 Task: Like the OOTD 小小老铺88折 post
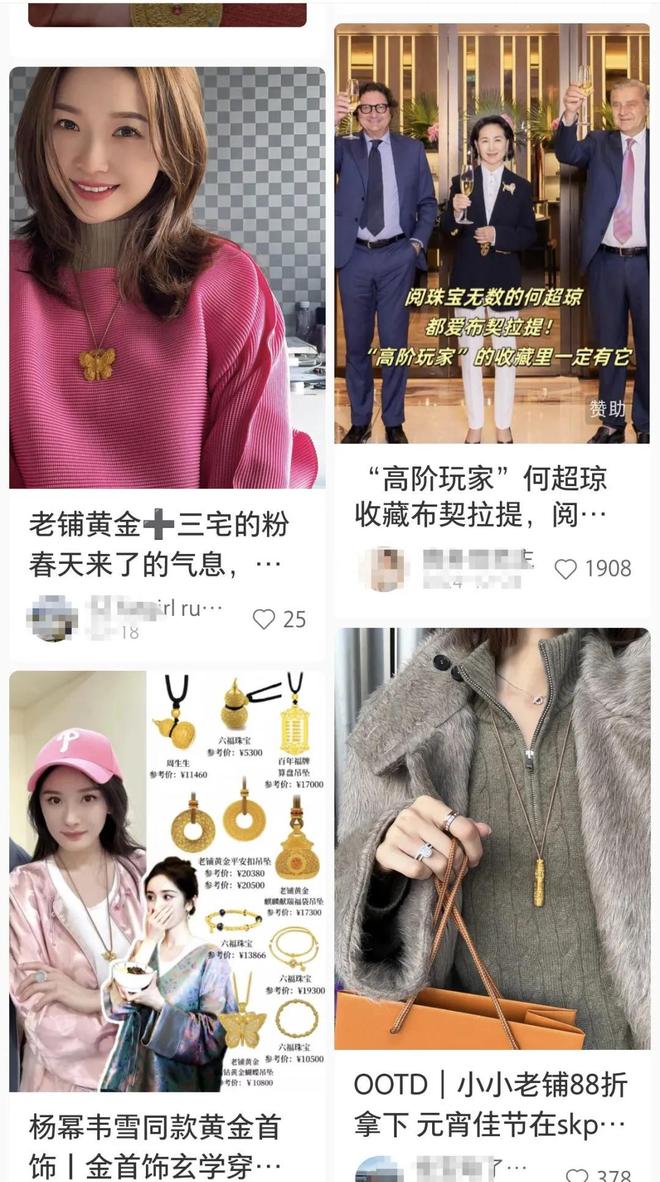pos(577,1176)
